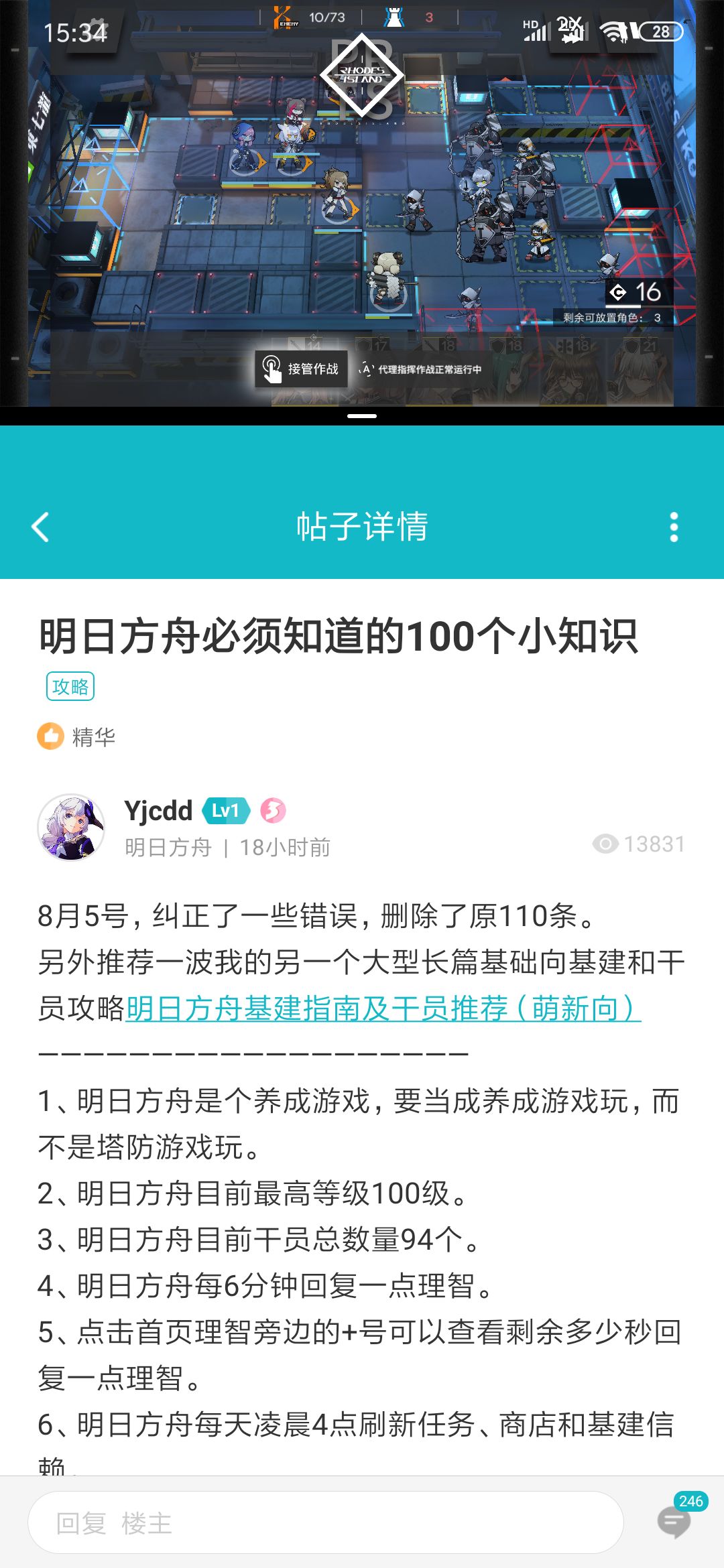Select the 攻略 category tag
Image resolution: width=724 pixels, height=1568 pixels.
(x=71, y=687)
